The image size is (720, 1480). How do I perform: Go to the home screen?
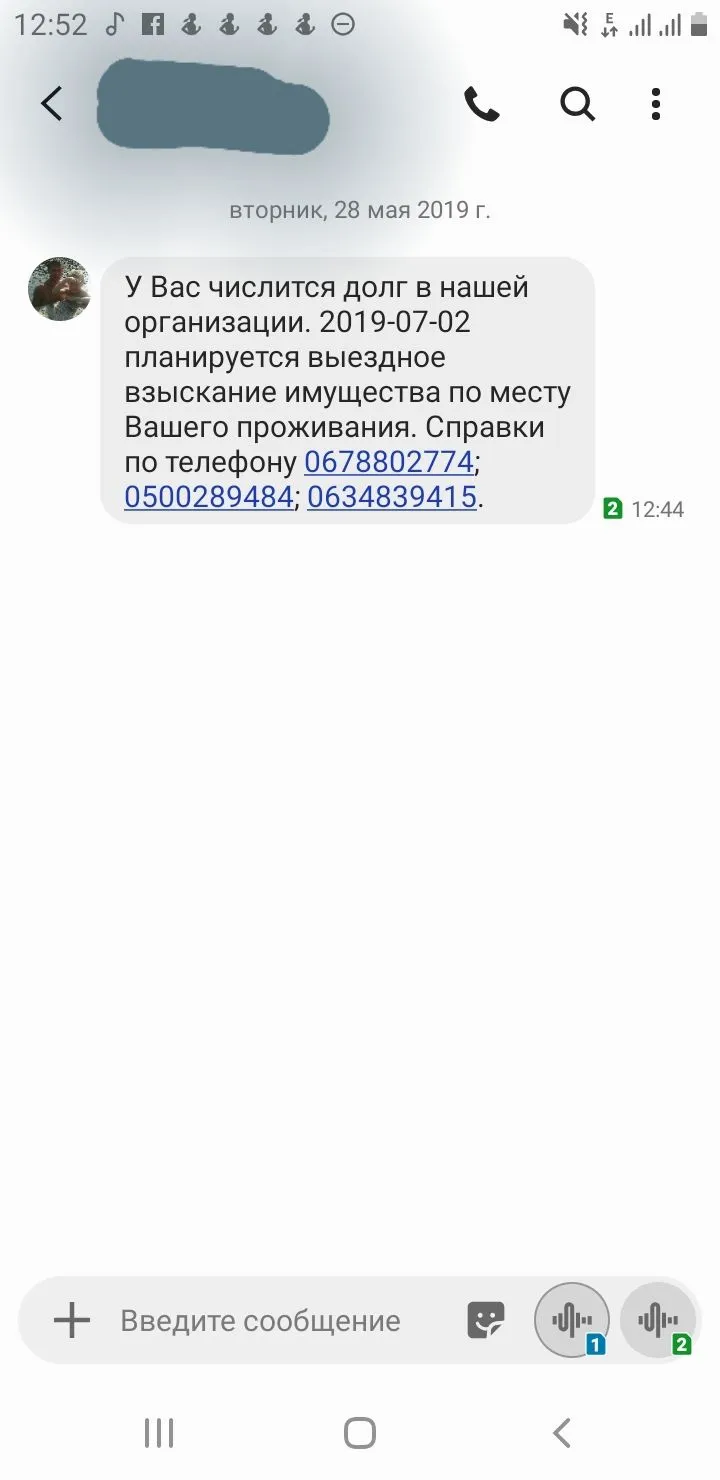tap(360, 1433)
